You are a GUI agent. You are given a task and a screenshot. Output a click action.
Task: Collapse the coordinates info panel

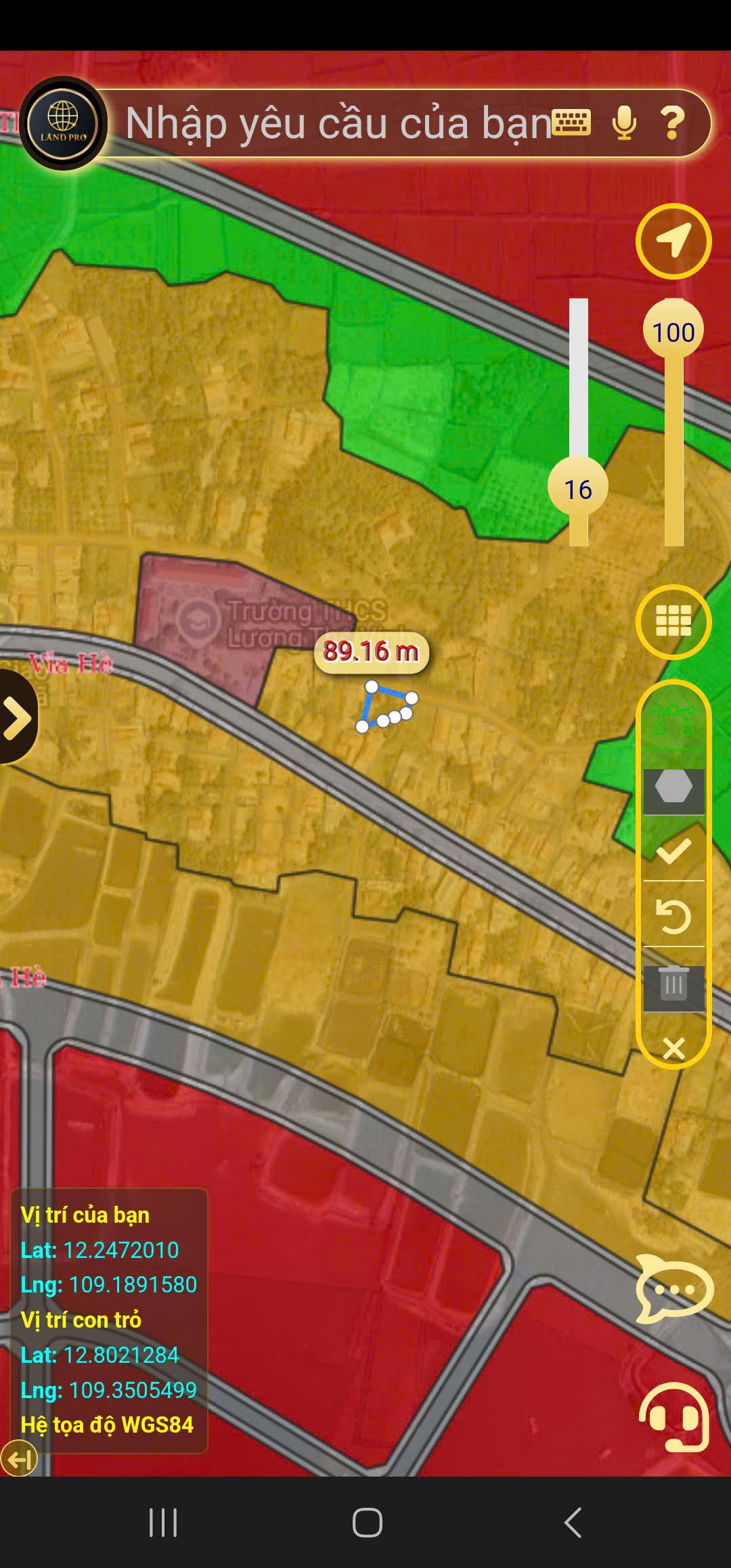(x=19, y=1460)
